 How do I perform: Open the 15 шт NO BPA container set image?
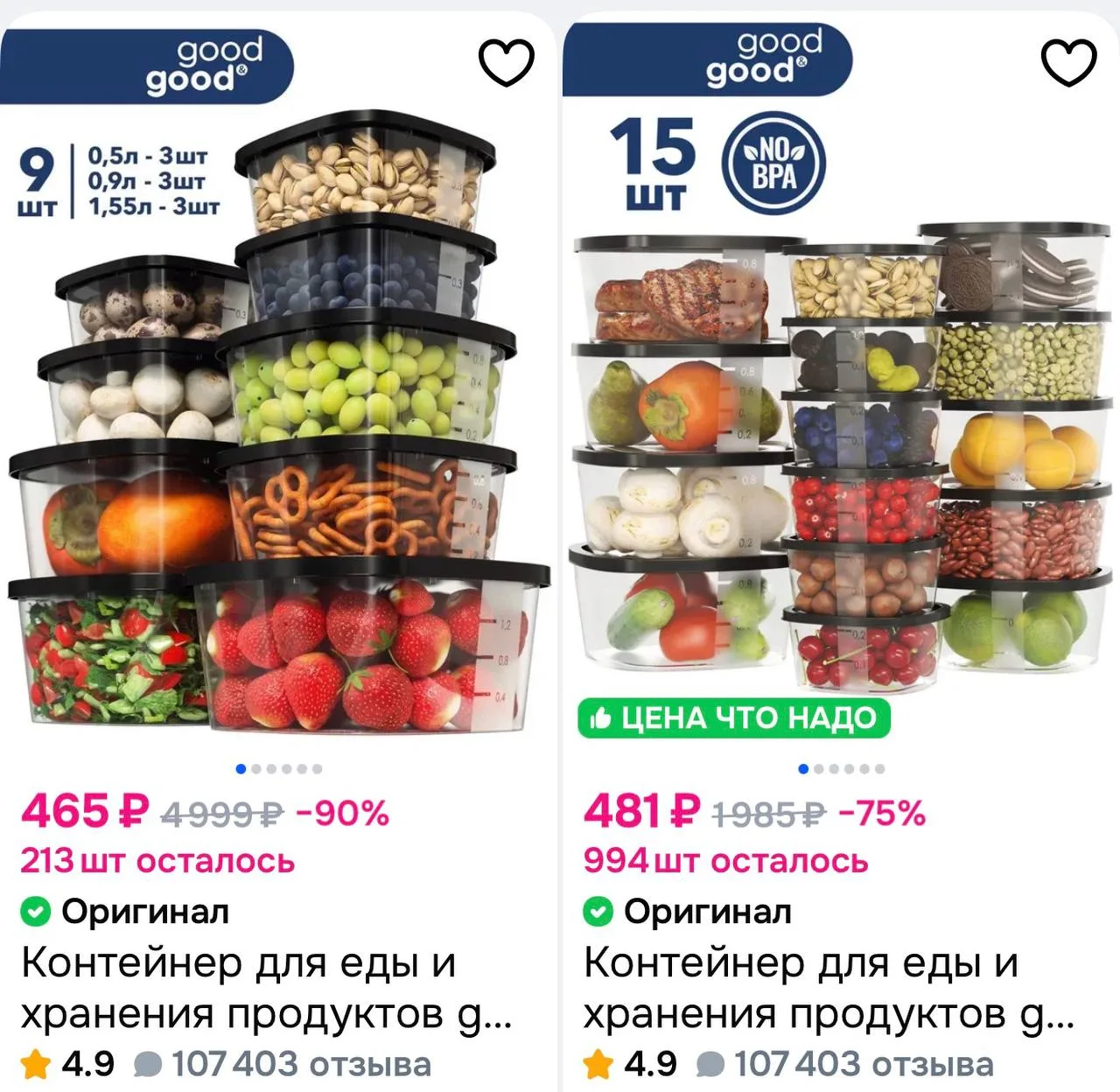tap(841, 385)
